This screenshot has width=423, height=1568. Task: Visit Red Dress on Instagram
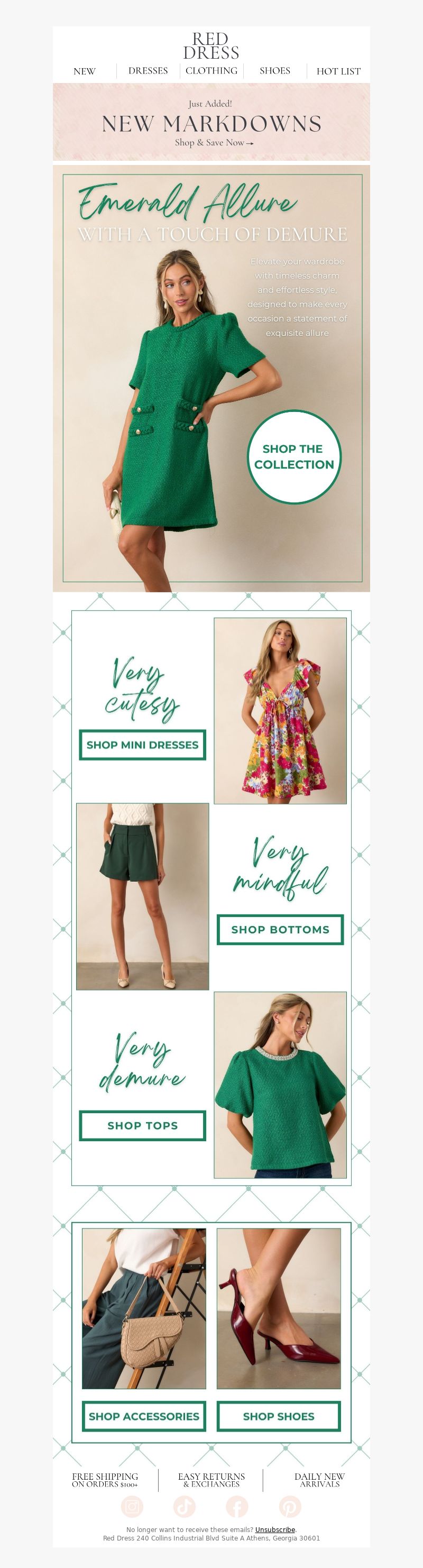coord(132,1507)
